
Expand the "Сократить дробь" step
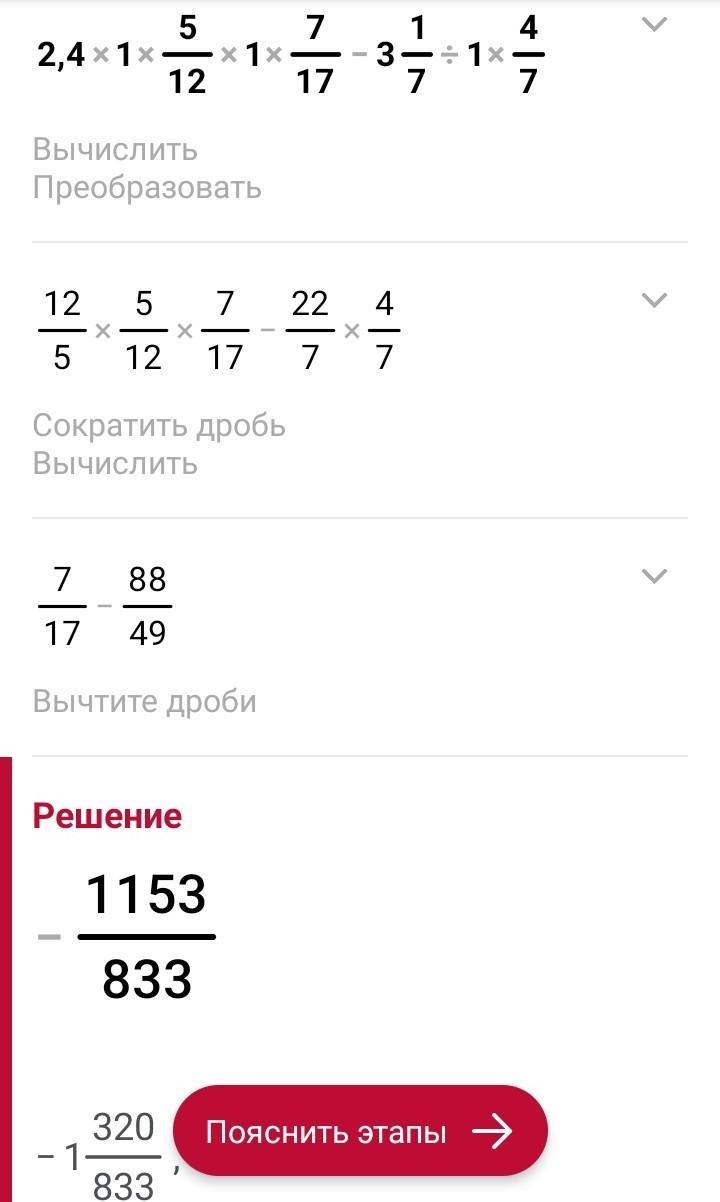654,300
